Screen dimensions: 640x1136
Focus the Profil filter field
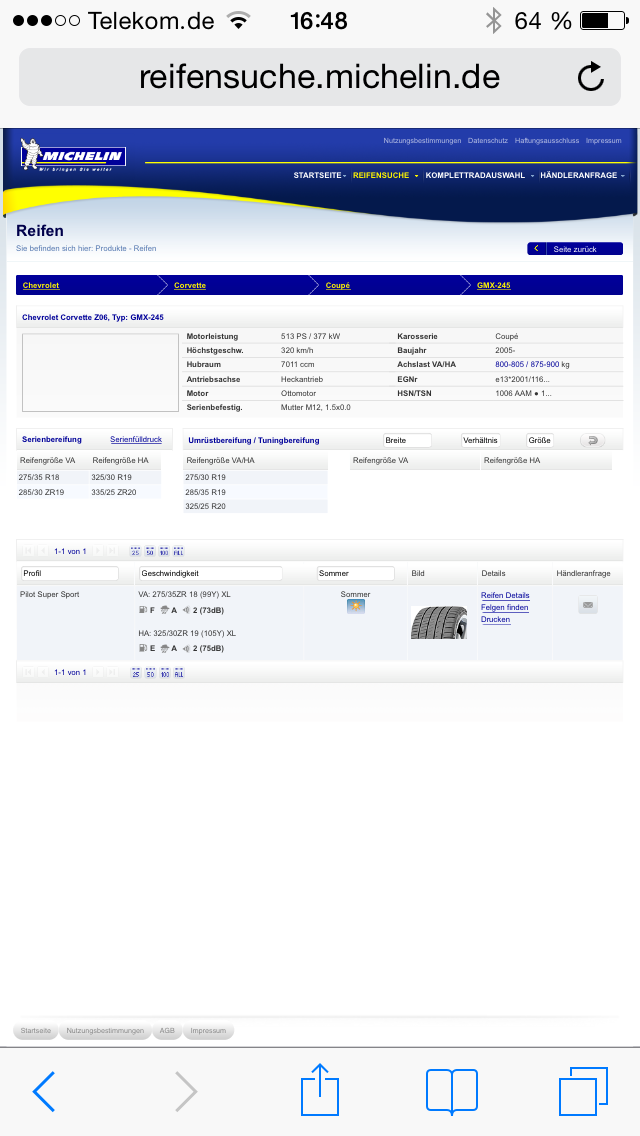click(69, 574)
